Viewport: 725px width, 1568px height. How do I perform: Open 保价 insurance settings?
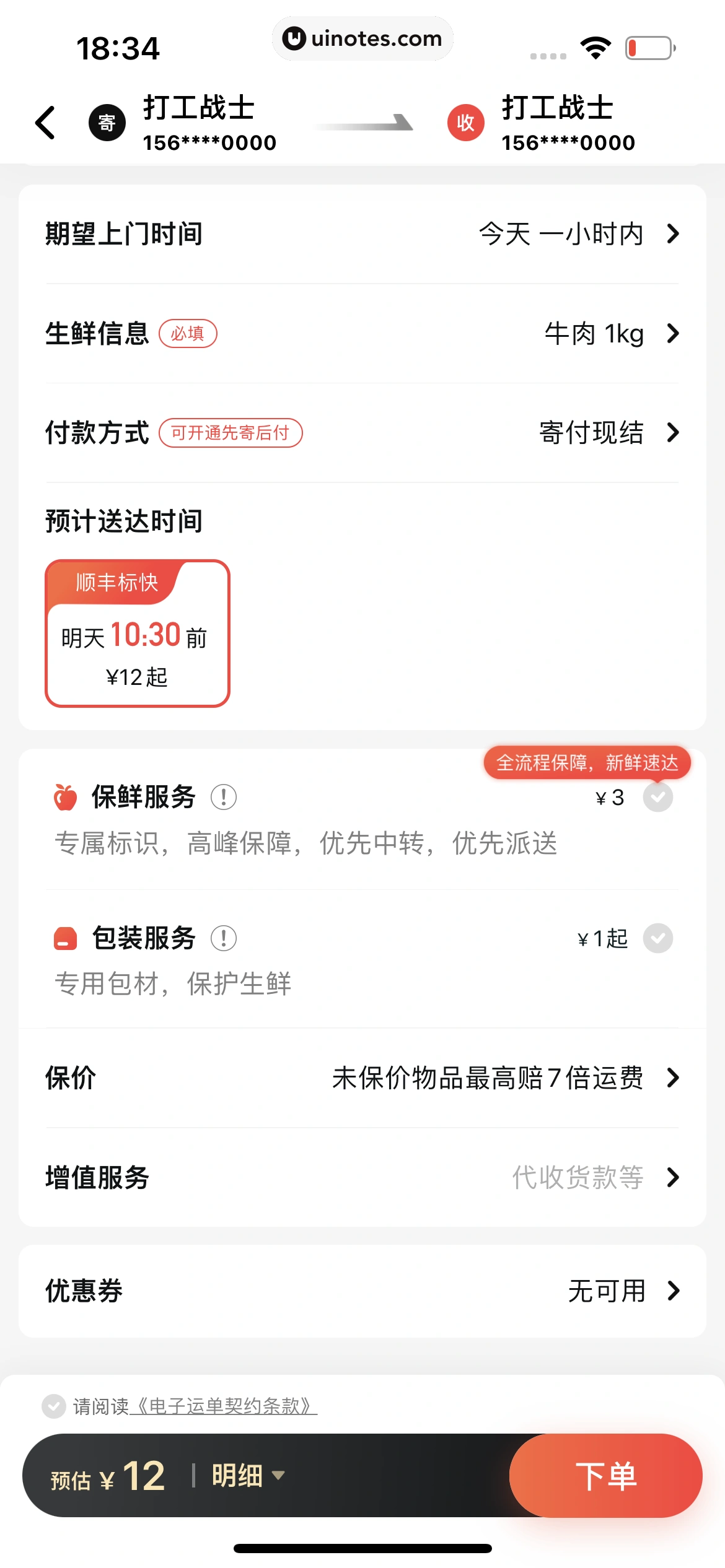(x=362, y=1078)
